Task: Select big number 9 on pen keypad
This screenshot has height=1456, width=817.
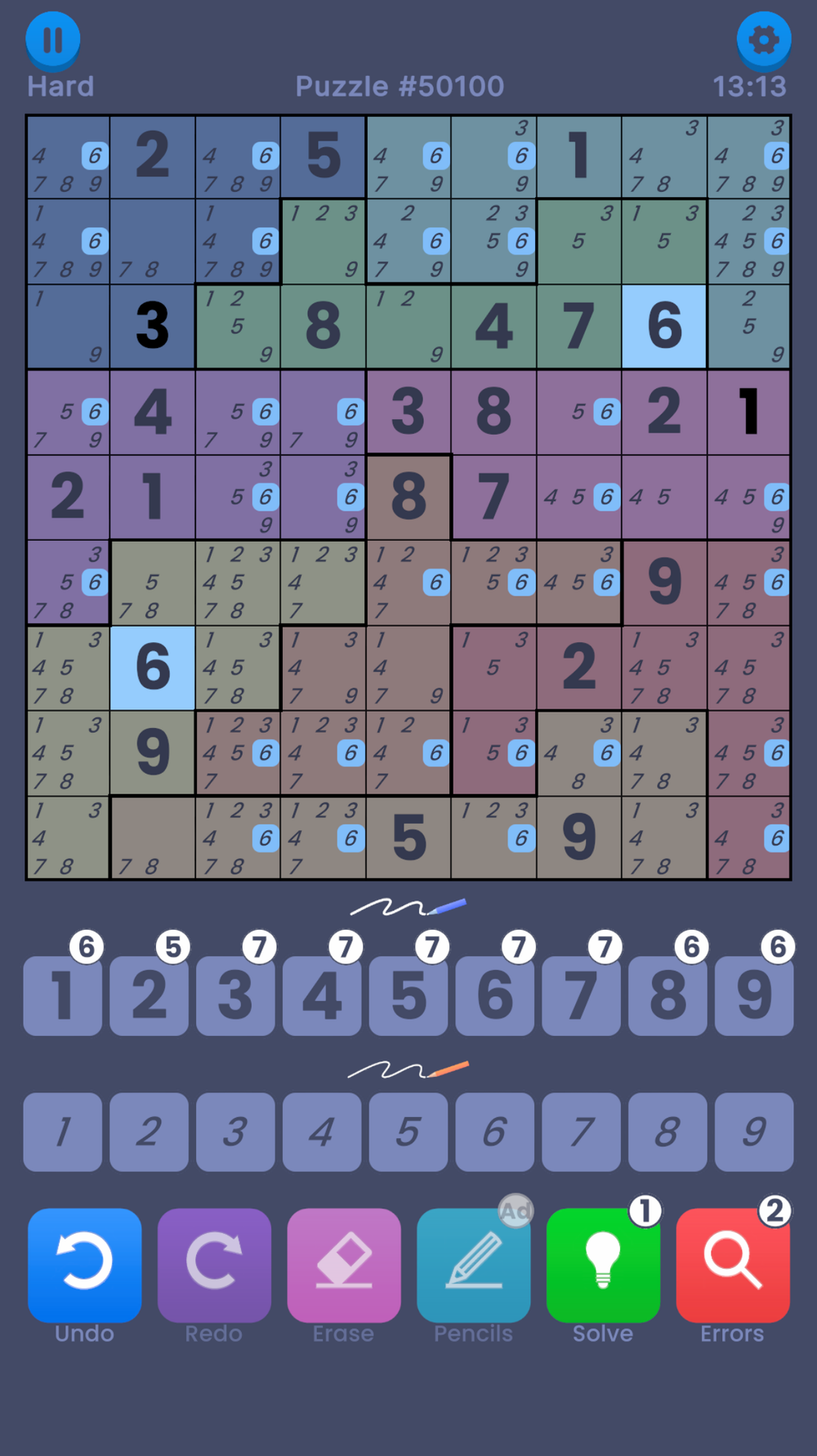Action: pyautogui.click(x=753, y=996)
